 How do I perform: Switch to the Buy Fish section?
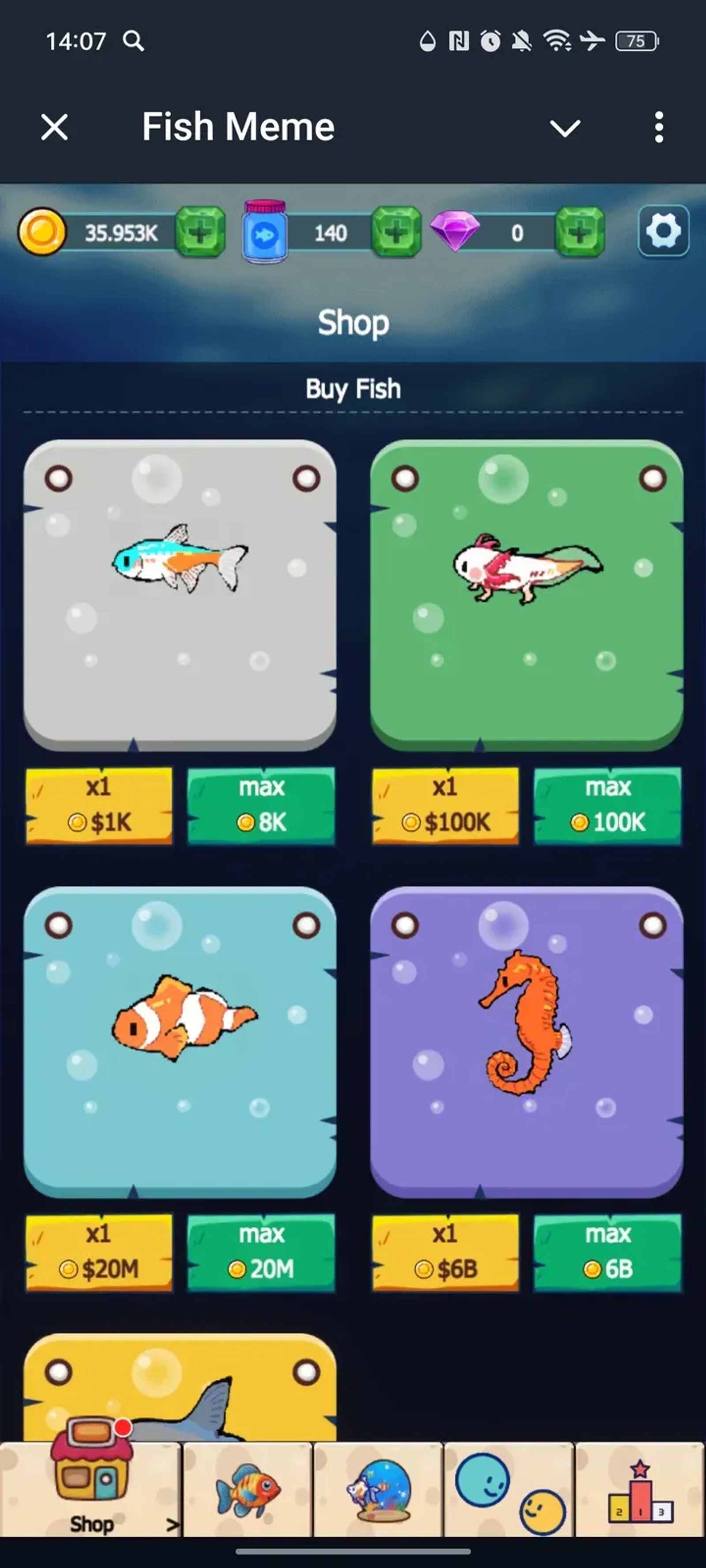(353, 388)
